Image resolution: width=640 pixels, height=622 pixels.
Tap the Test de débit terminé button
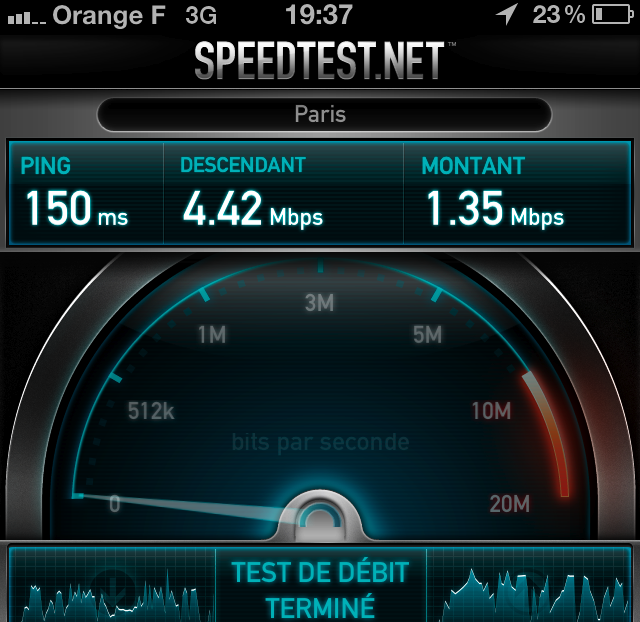tap(320, 588)
